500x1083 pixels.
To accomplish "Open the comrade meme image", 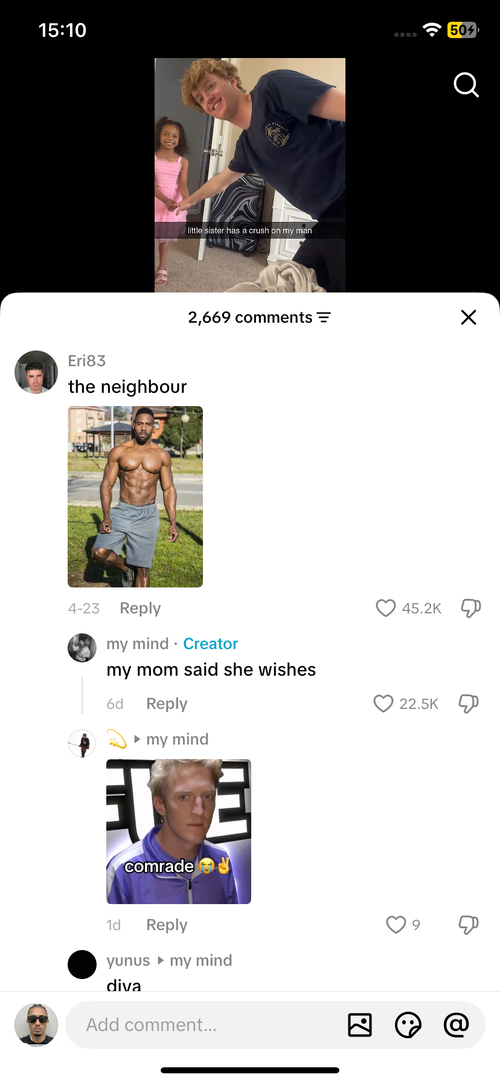I will pyautogui.click(x=179, y=832).
